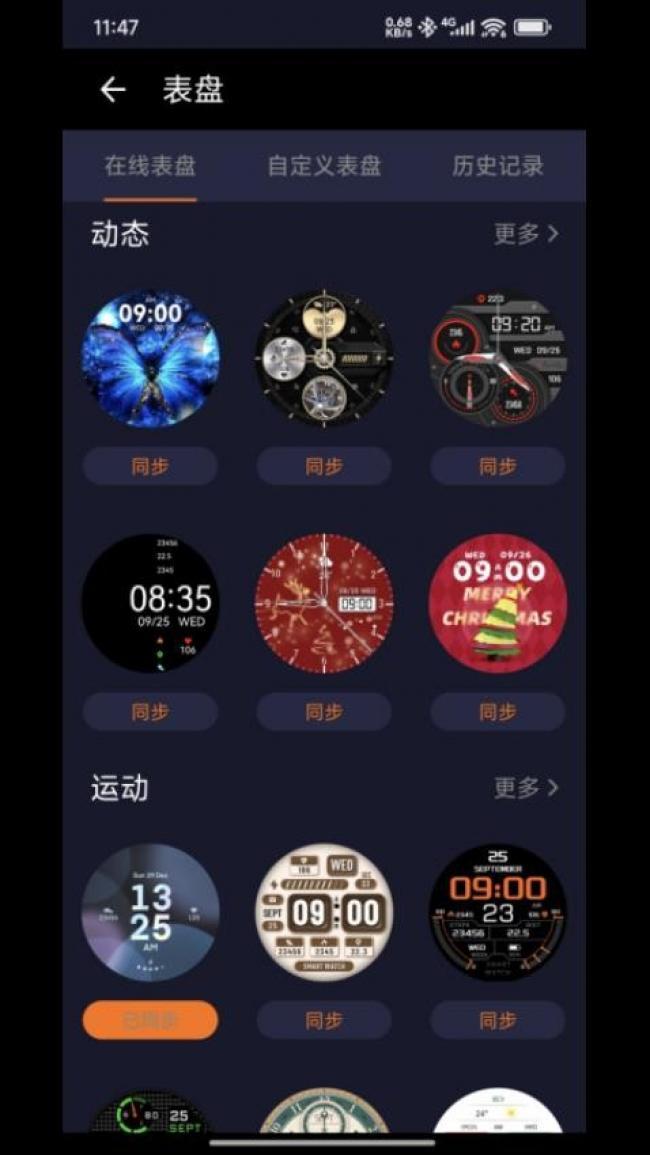Open the blue butterfly watch face

click(x=150, y=358)
